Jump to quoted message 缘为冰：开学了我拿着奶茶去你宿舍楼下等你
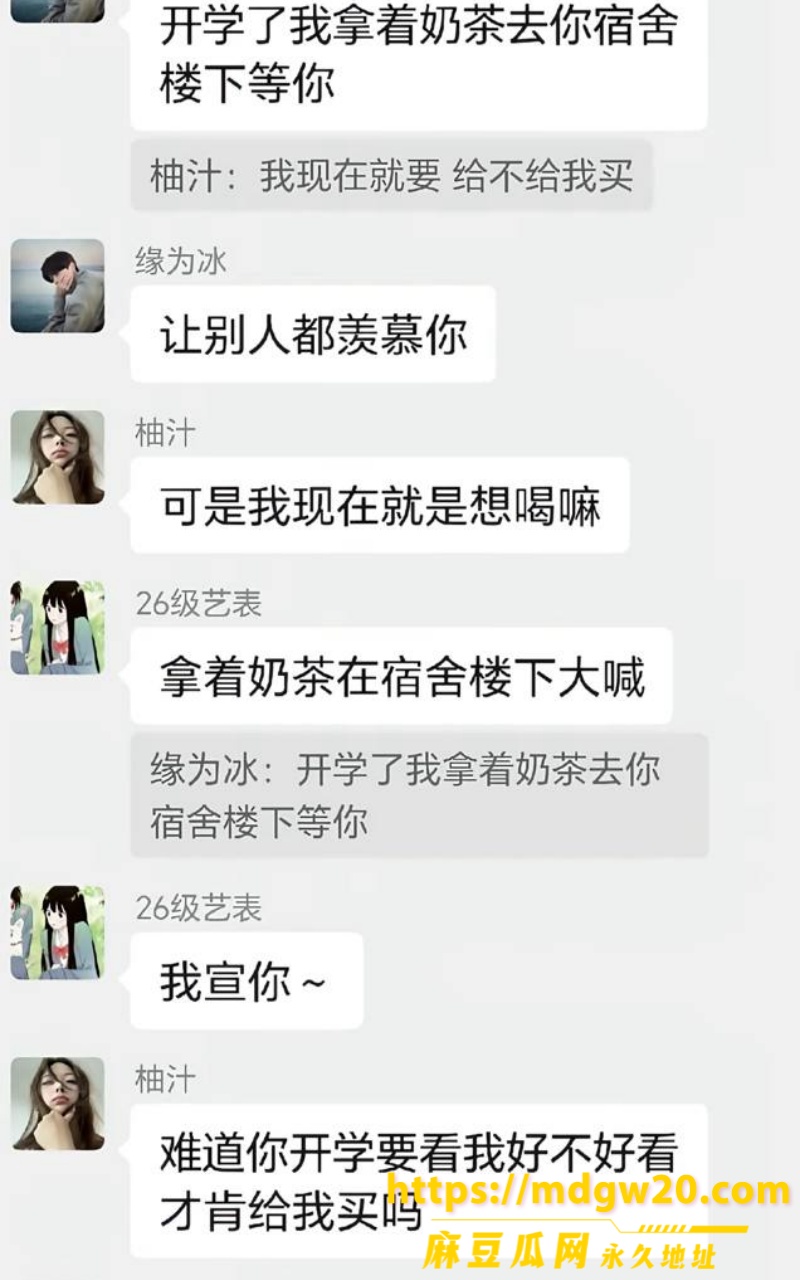The height and width of the screenshot is (1280, 800). coord(419,795)
